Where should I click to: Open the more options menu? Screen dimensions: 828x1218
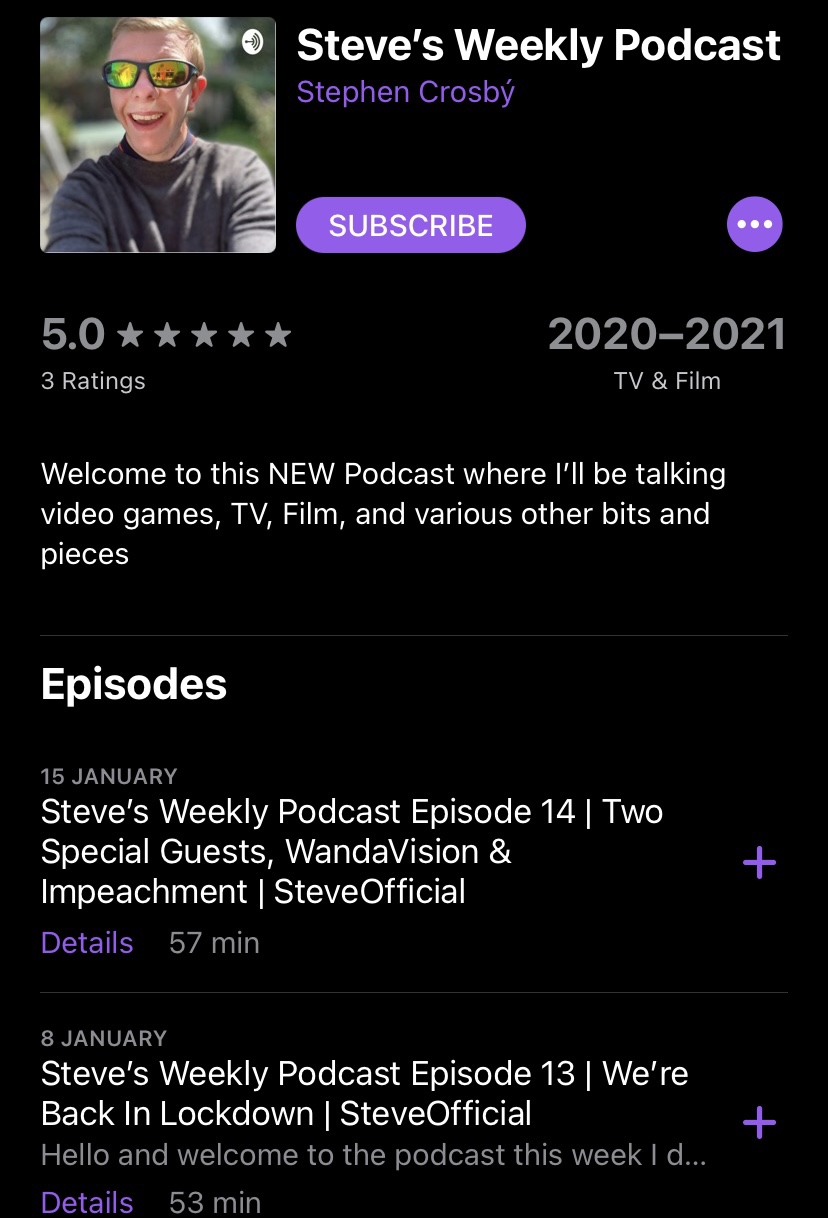pos(754,225)
